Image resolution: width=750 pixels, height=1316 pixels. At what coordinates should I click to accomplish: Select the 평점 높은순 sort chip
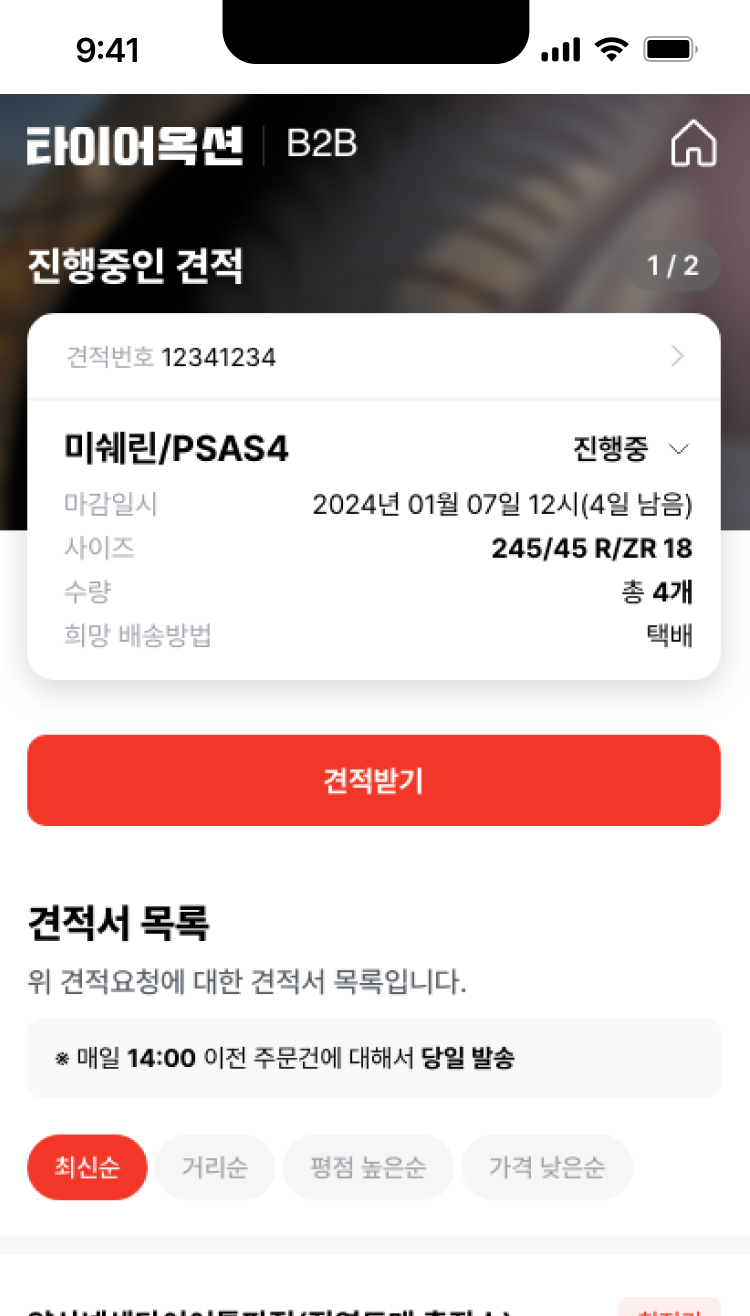(x=367, y=1167)
